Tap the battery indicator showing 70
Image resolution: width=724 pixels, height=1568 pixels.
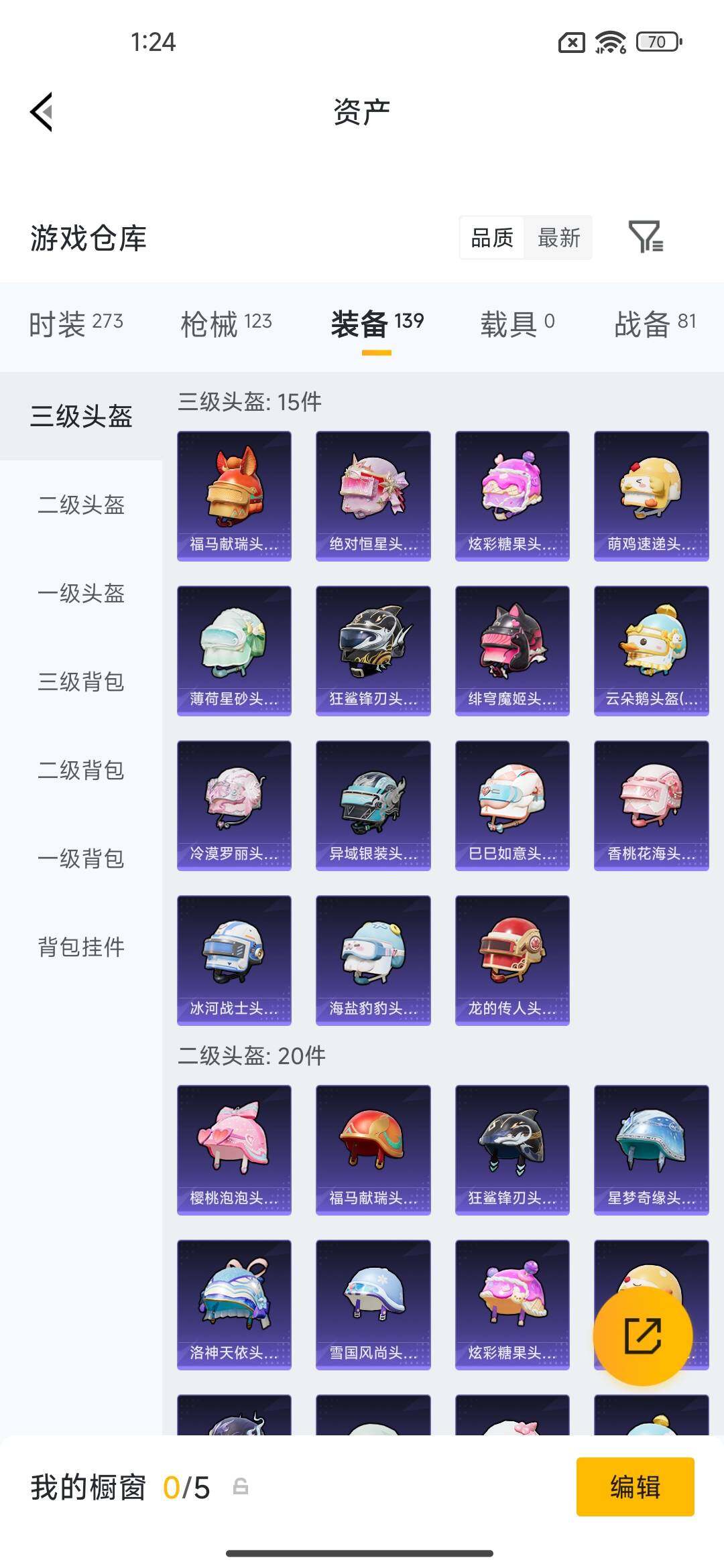[x=656, y=42]
